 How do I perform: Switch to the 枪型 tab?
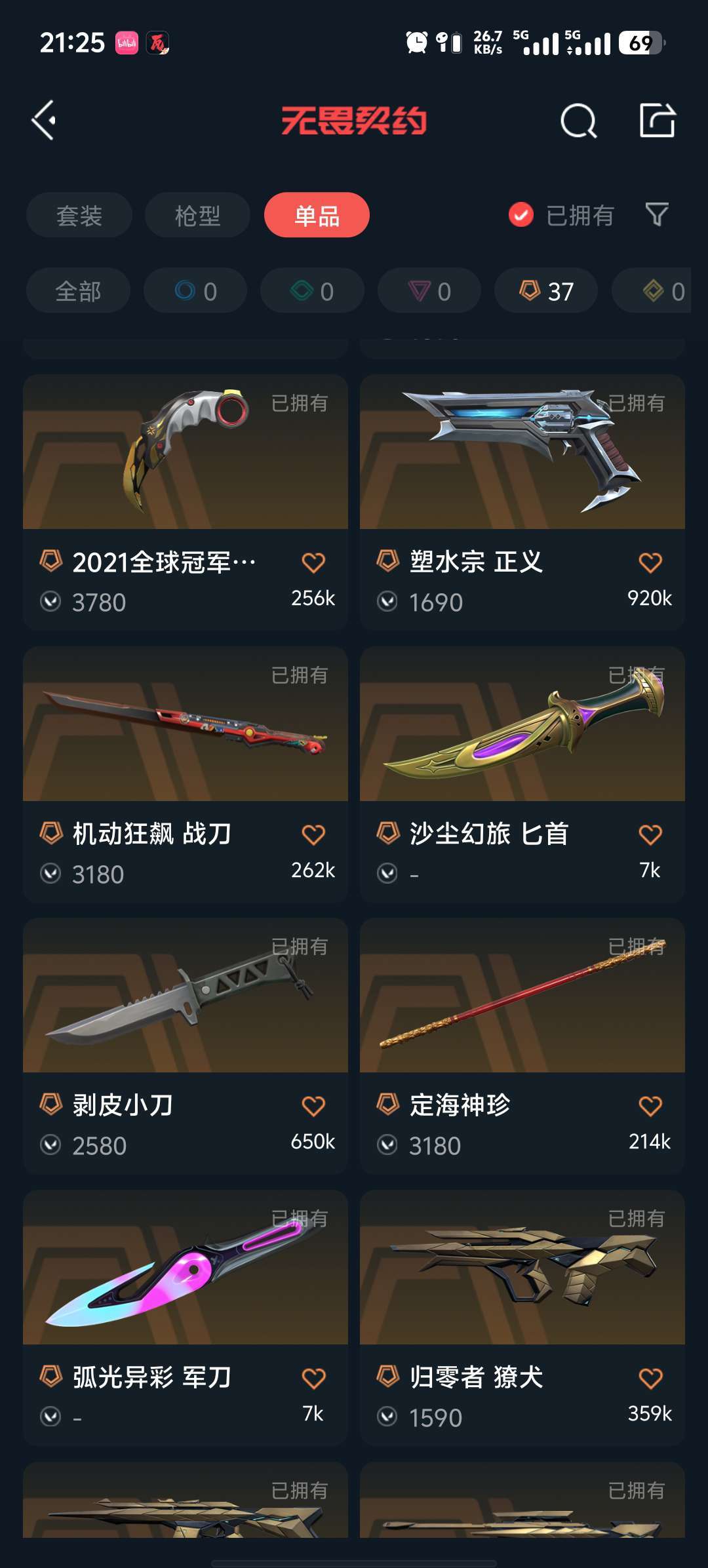point(197,215)
